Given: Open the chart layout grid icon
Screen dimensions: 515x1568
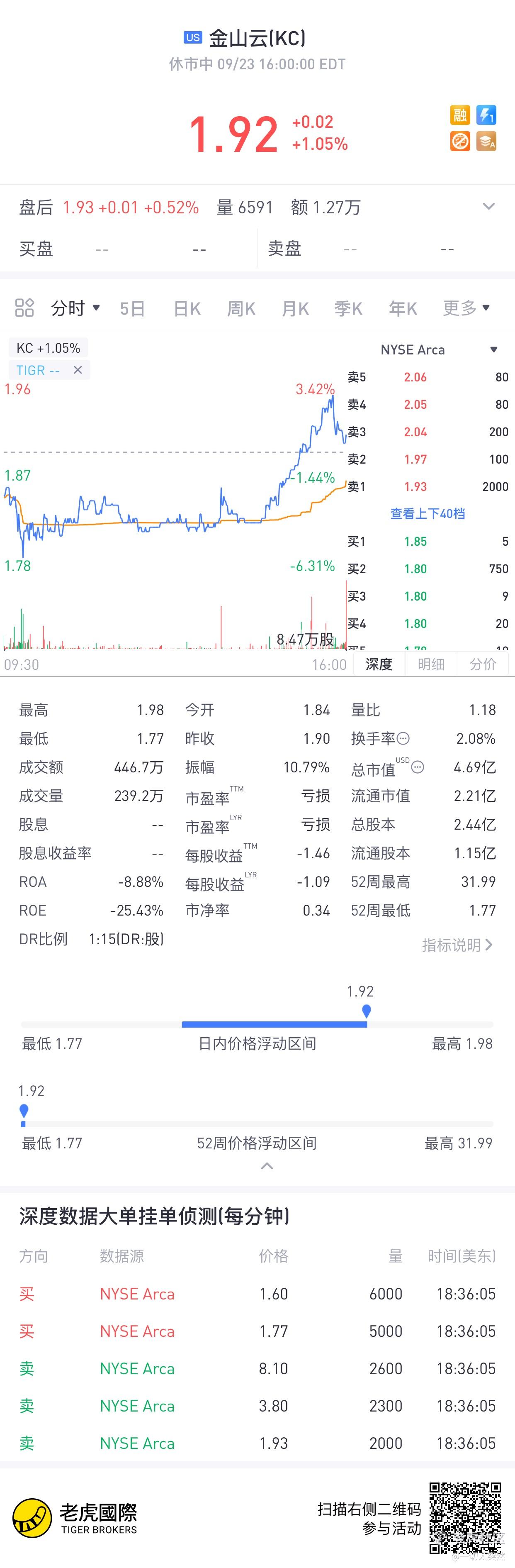Looking at the screenshot, I should pos(24,308).
